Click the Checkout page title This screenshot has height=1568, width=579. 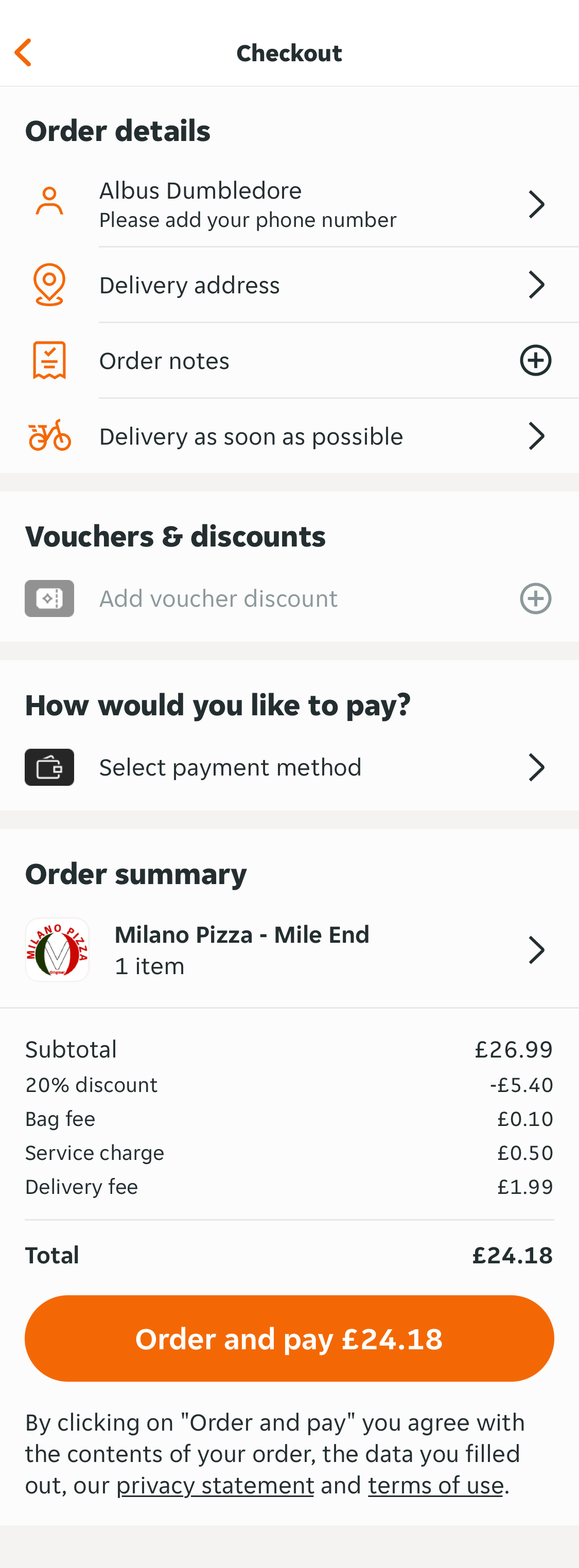click(x=289, y=52)
